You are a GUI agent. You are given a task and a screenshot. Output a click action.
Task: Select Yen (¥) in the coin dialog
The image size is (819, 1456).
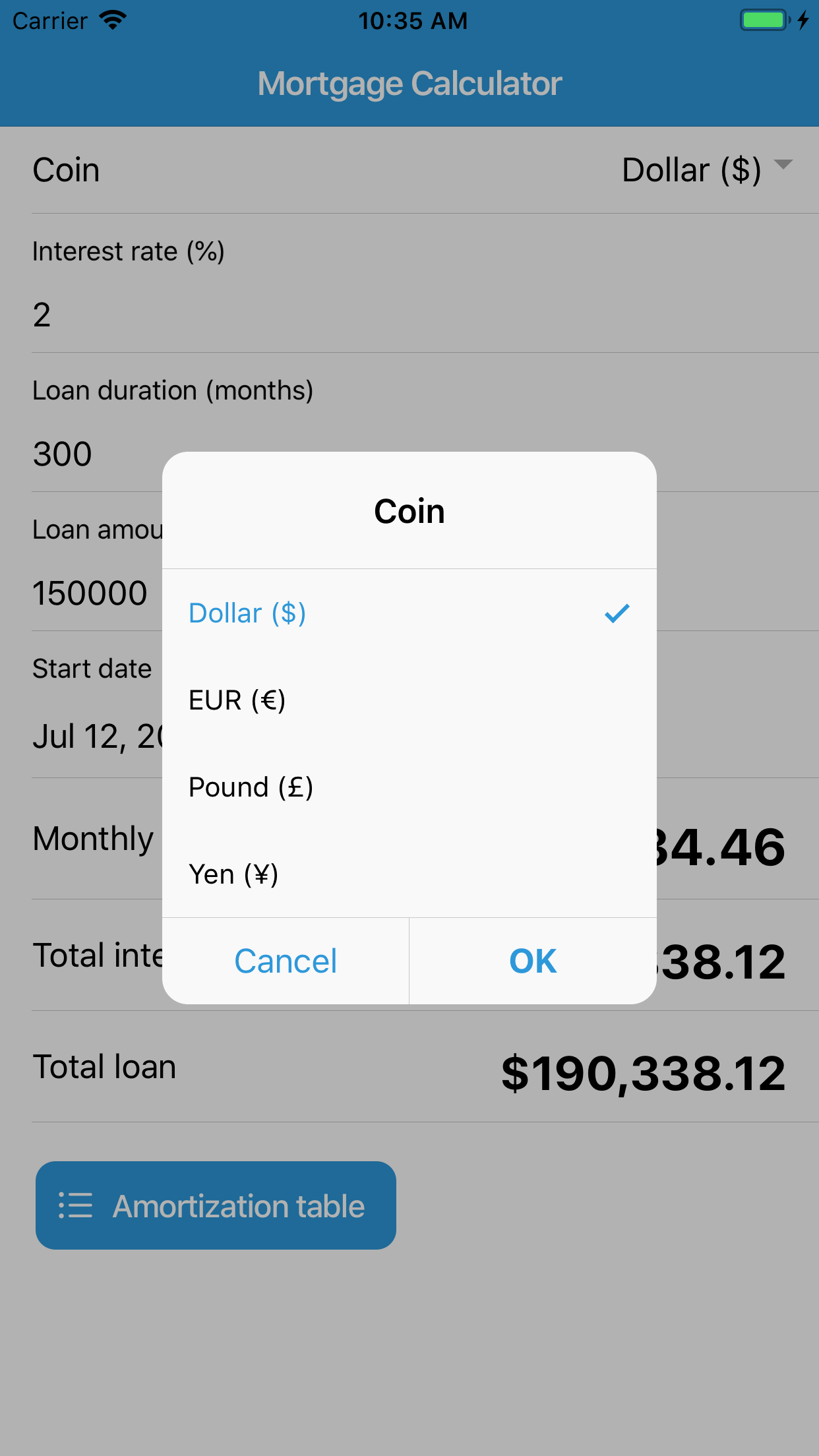233,874
